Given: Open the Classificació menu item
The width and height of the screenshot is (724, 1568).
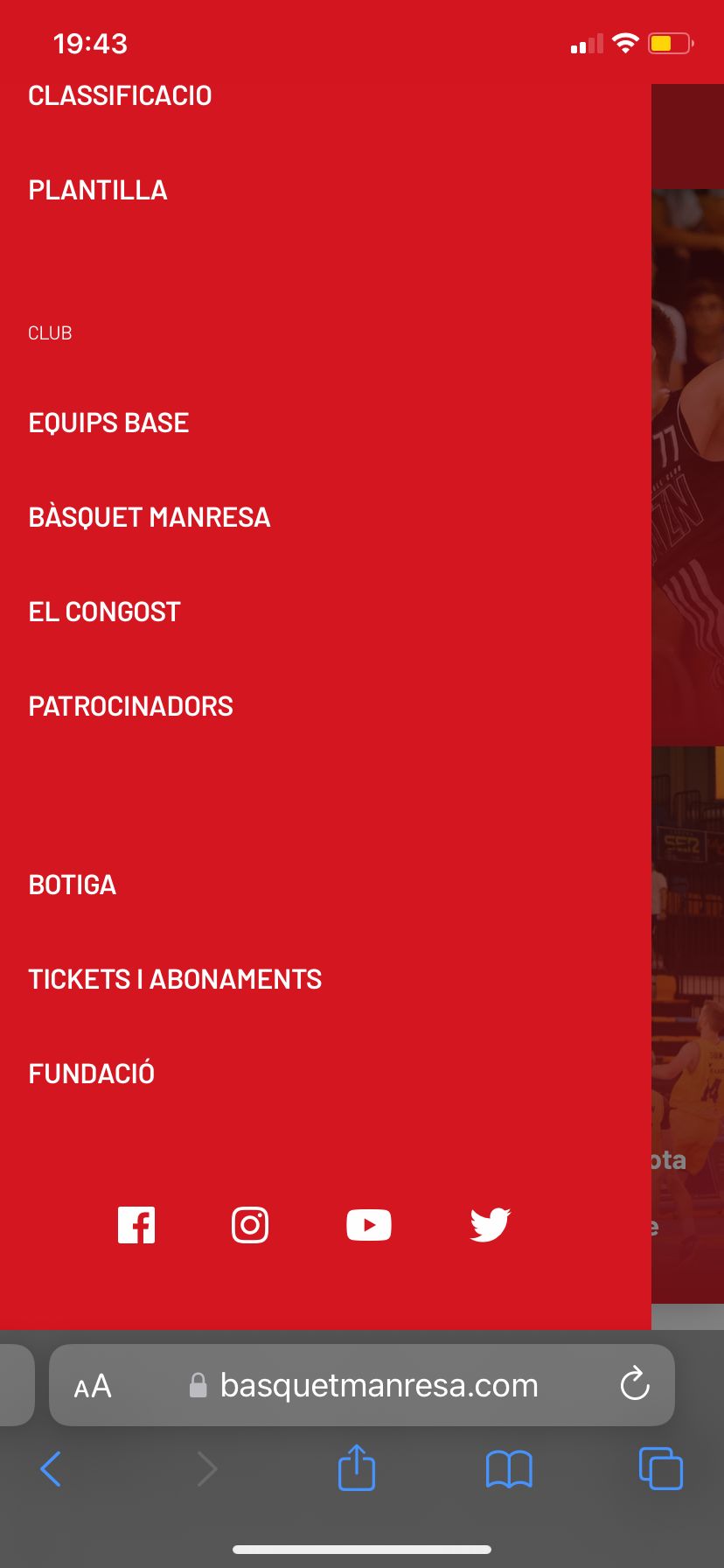Looking at the screenshot, I should 120,95.
